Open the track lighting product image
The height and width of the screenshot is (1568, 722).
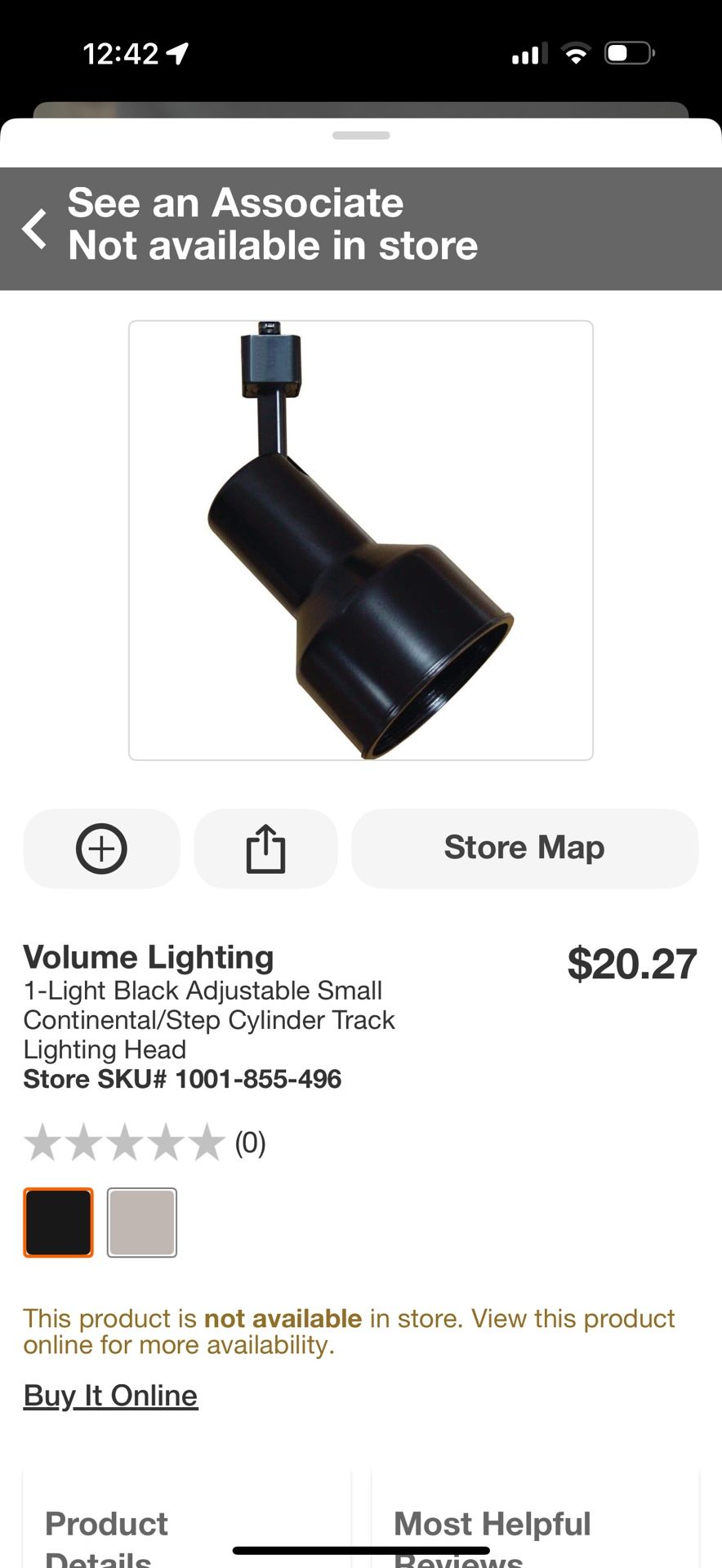pyautogui.click(x=361, y=540)
